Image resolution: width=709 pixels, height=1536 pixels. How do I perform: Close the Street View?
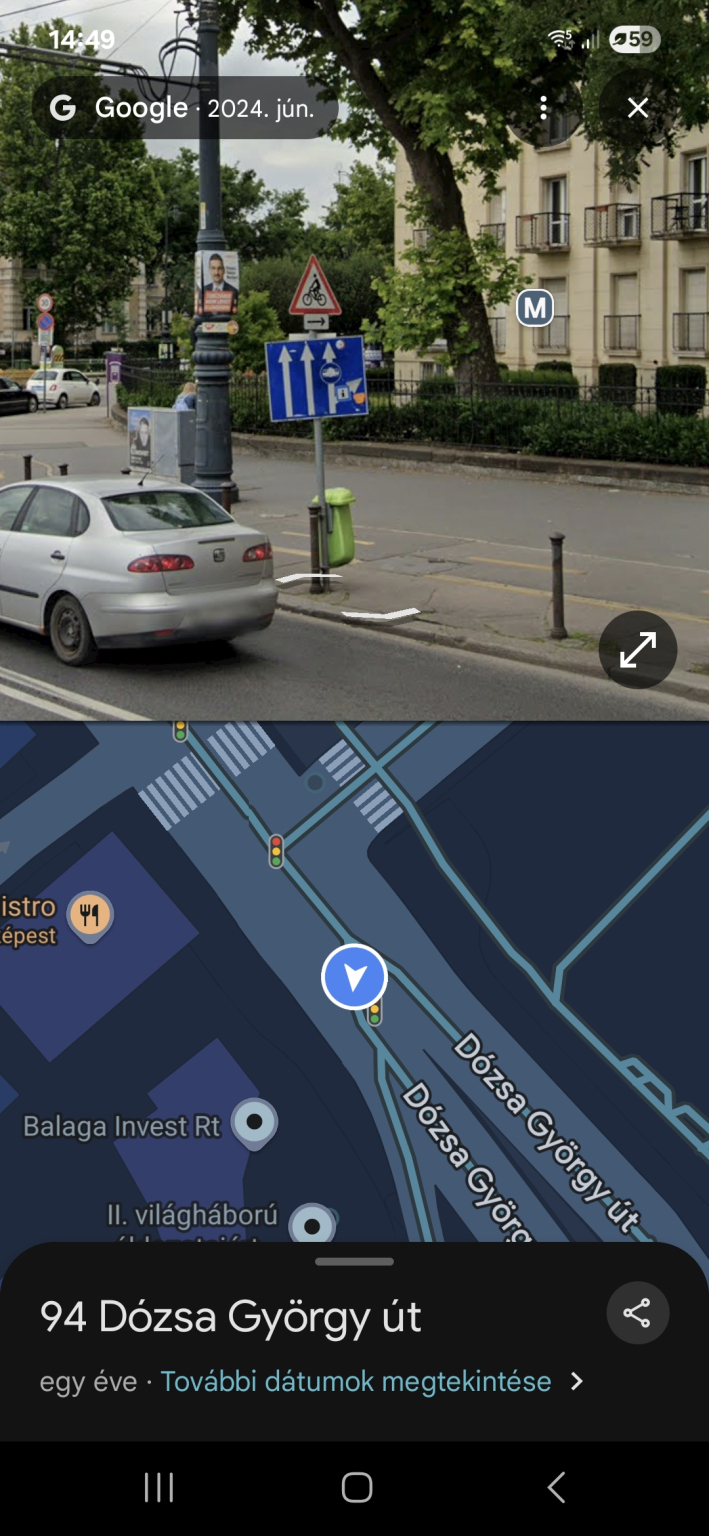(638, 108)
